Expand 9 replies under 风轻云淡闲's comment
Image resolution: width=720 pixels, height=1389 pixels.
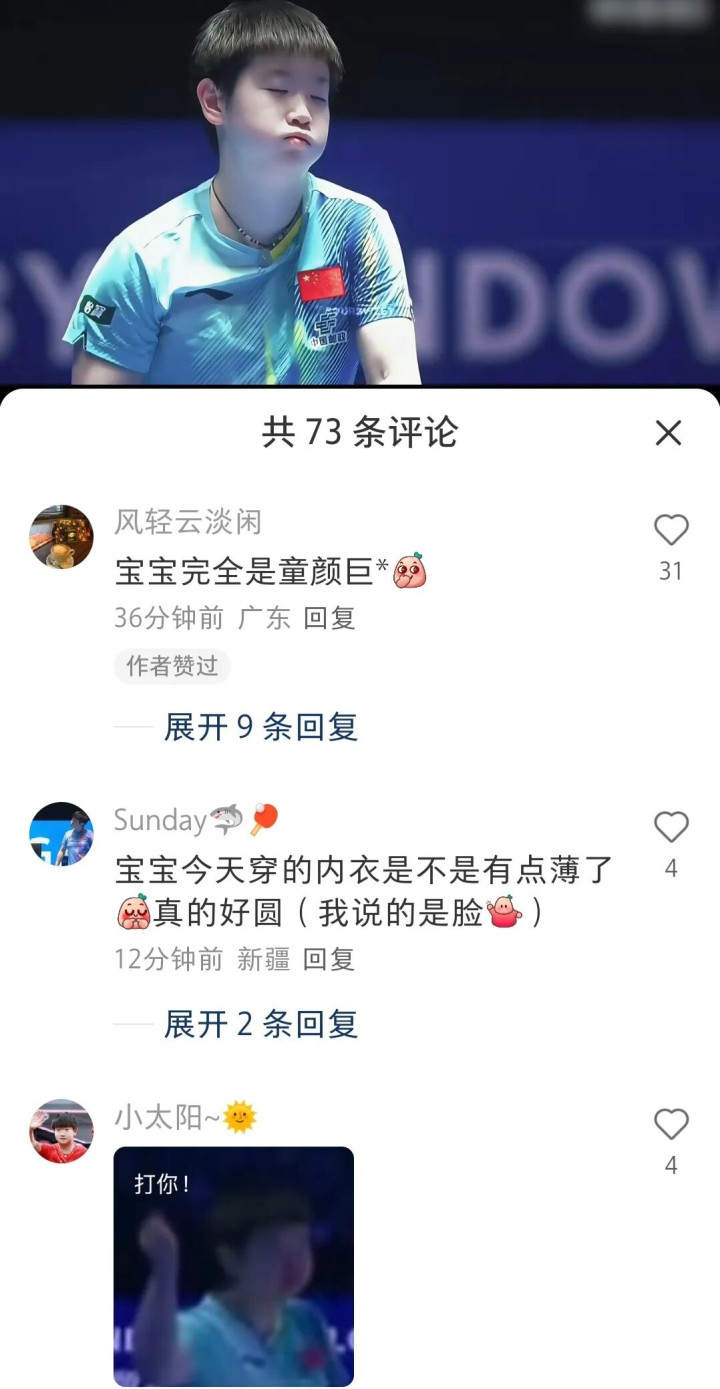click(260, 727)
